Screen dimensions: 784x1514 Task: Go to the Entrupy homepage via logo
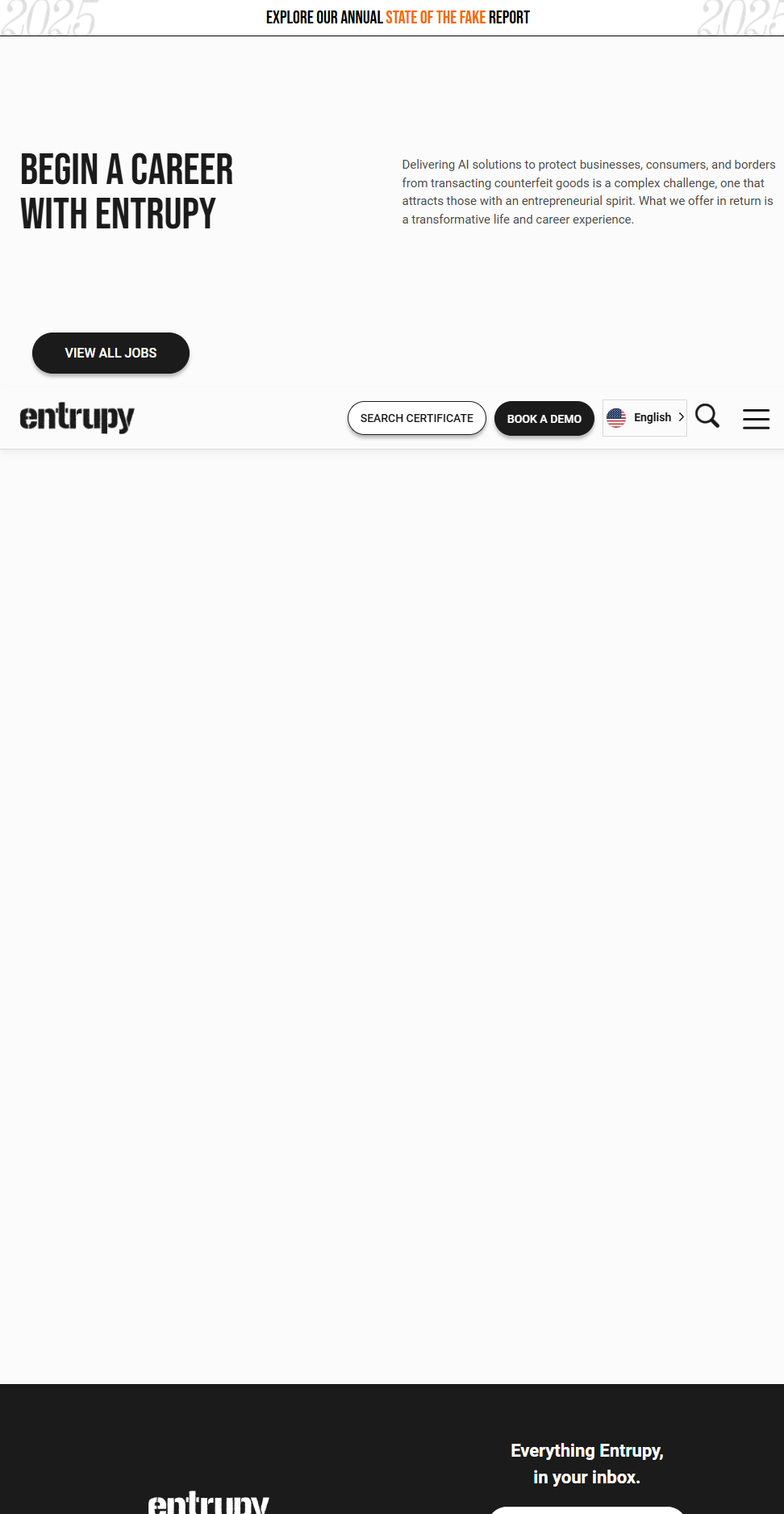[x=77, y=417]
